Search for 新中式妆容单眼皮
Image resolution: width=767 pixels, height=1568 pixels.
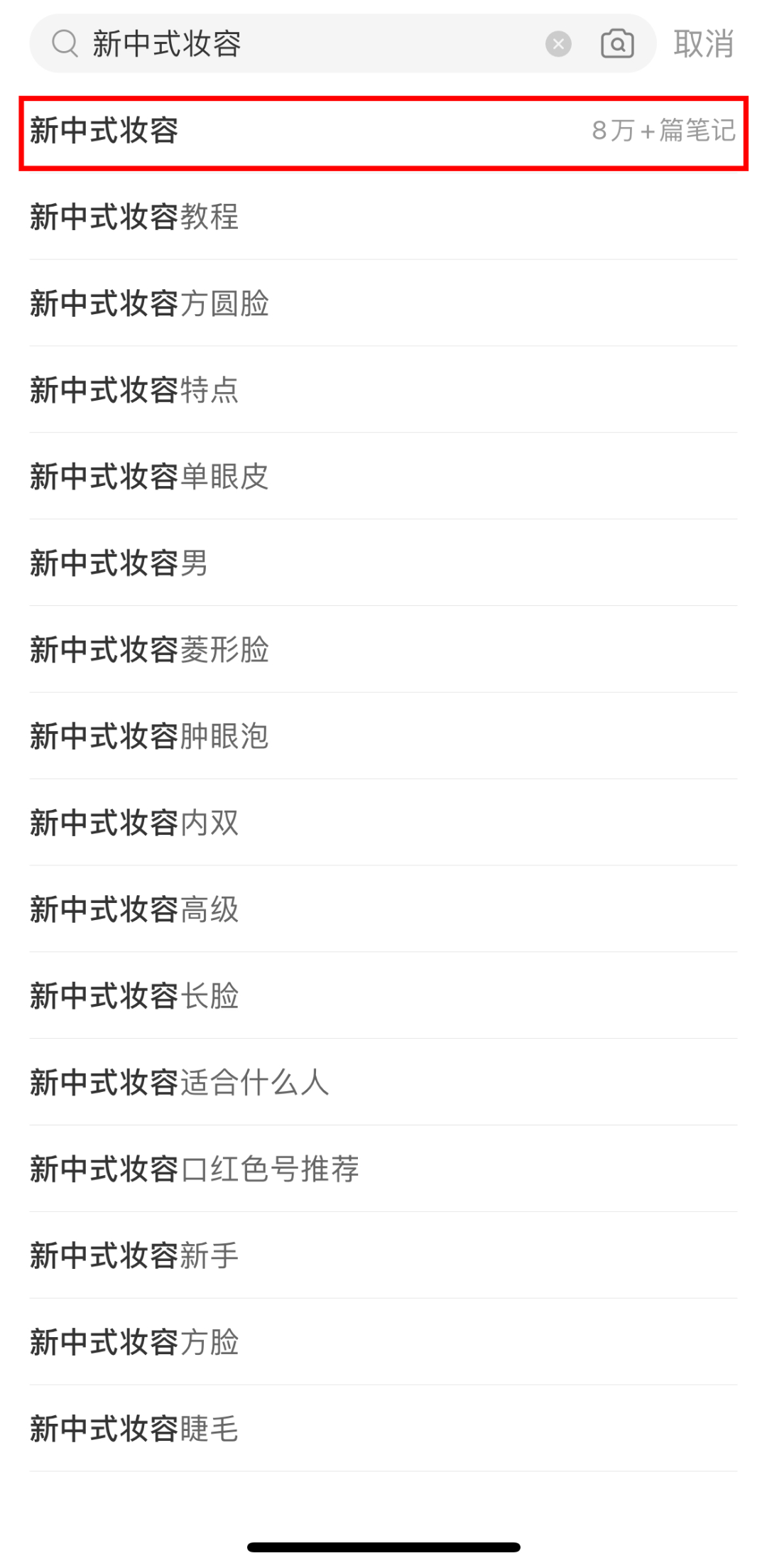pos(150,477)
